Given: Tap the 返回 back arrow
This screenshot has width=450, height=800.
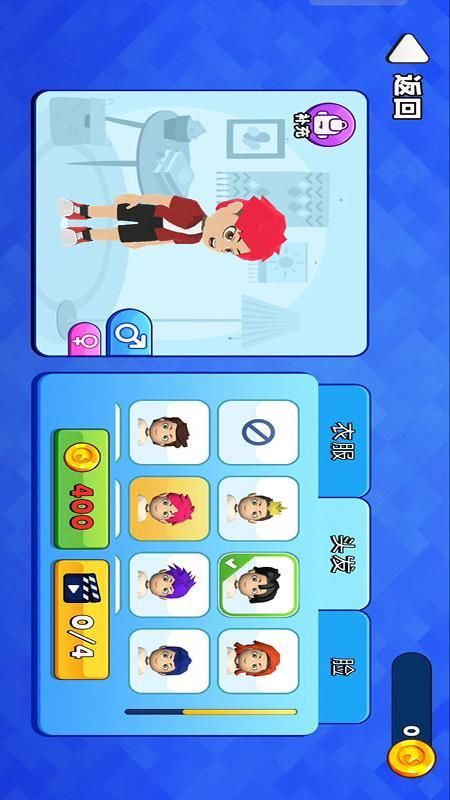Looking at the screenshot, I should point(408,48).
